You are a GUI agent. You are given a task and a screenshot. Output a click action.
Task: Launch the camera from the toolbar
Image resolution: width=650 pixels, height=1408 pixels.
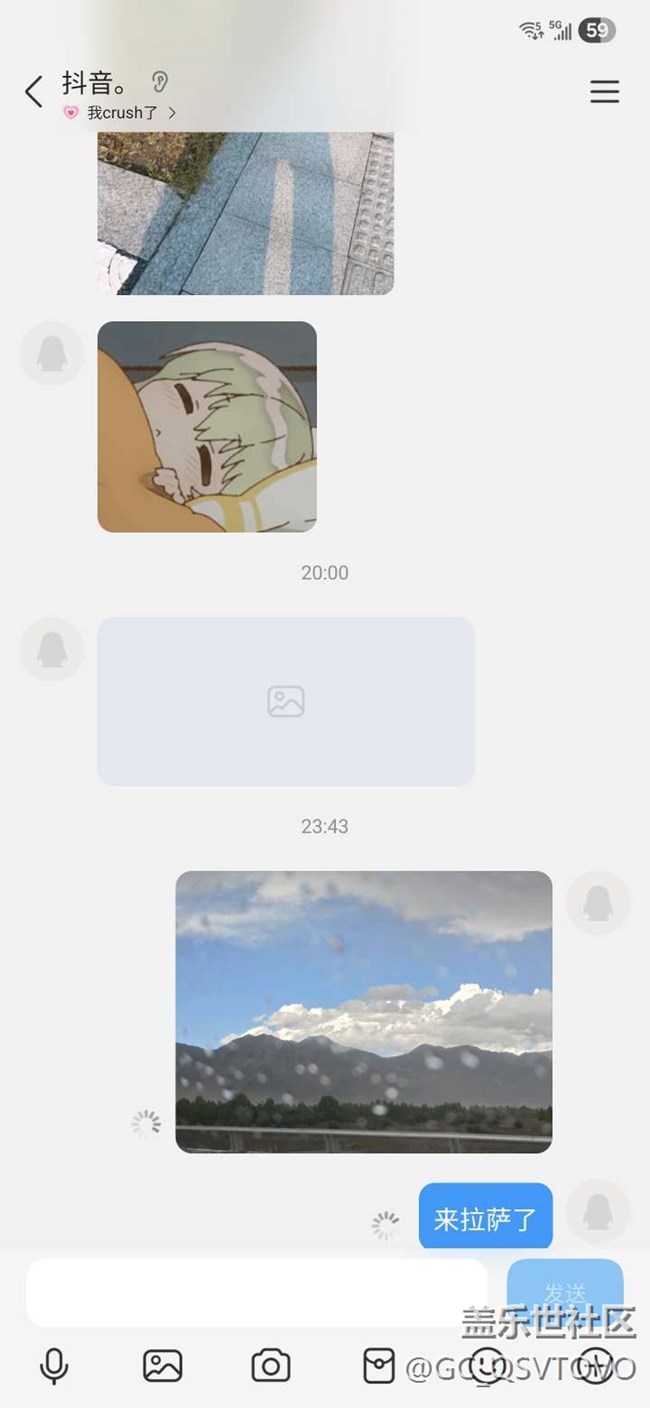click(x=270, y=1365)
